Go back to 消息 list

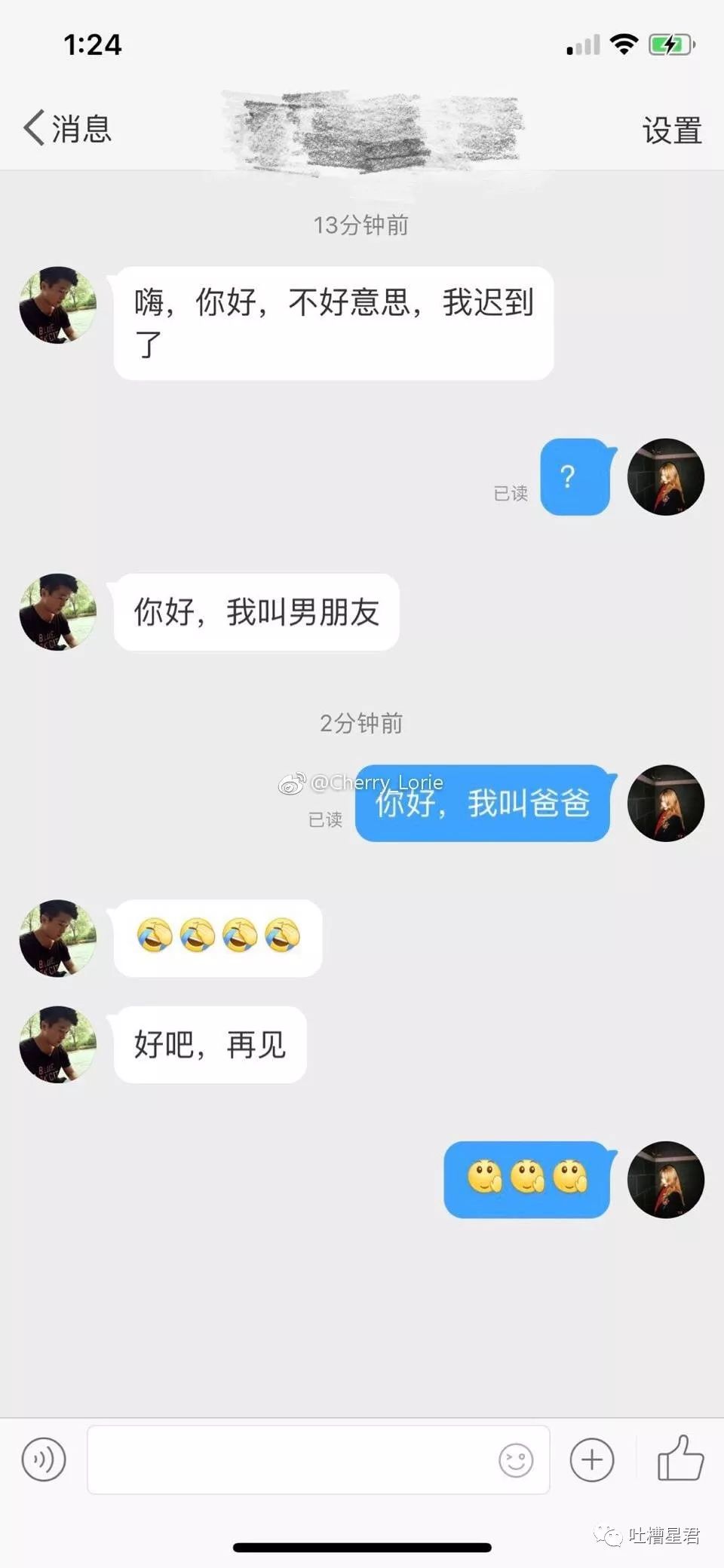click(x=66, y=128)
